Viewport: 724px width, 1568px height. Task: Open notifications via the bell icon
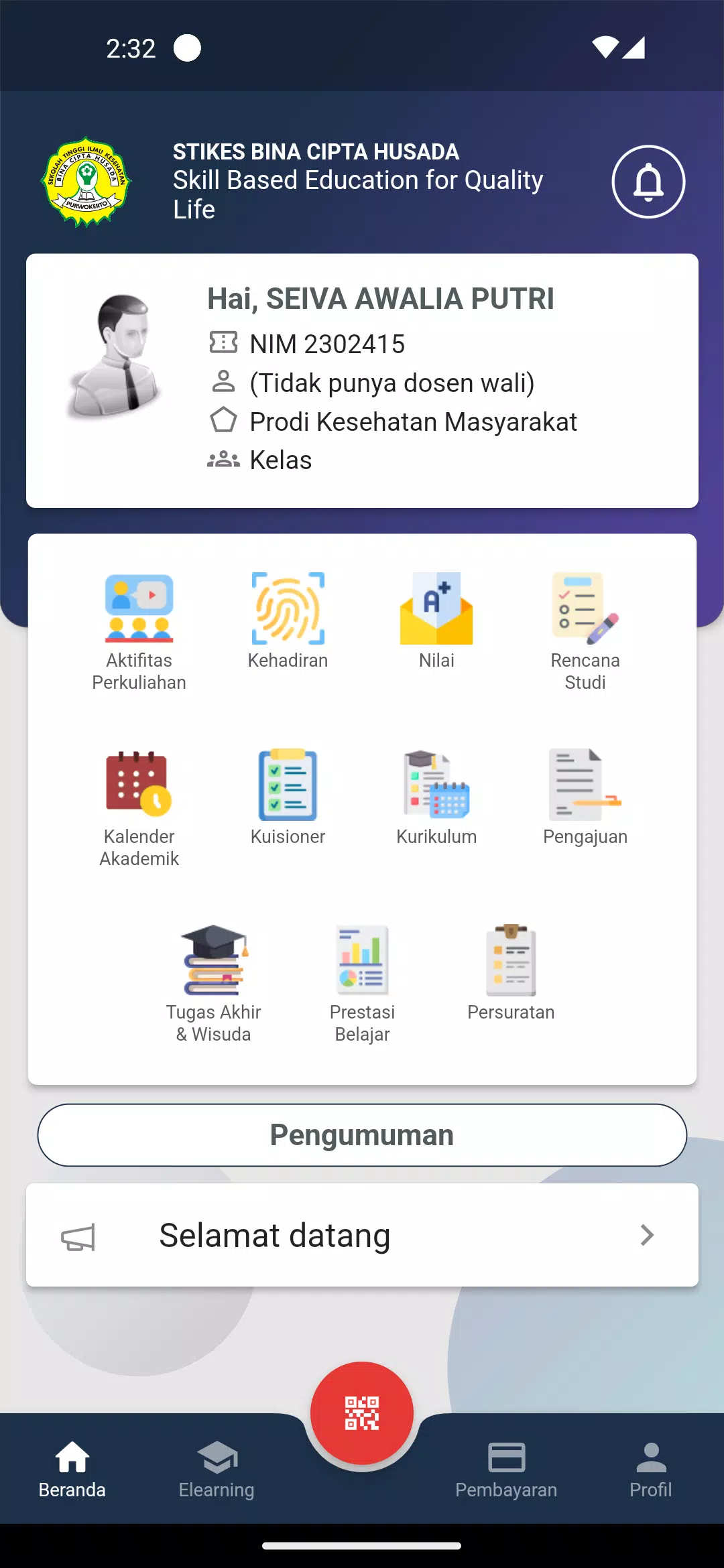click(x=648, y=182)
